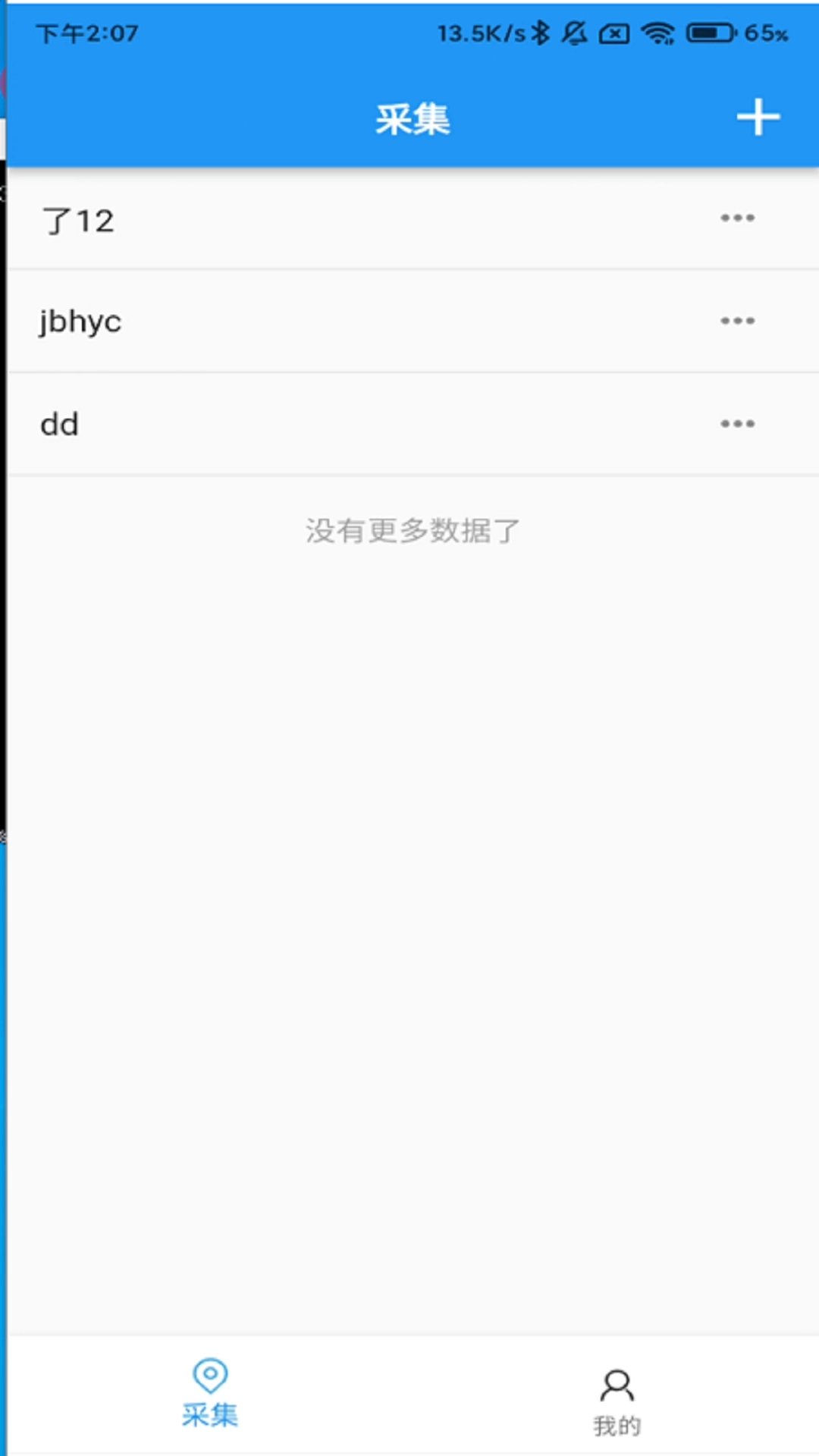Open the options menu for item dd
This screenshot has height=1456, width=819.
737,425
